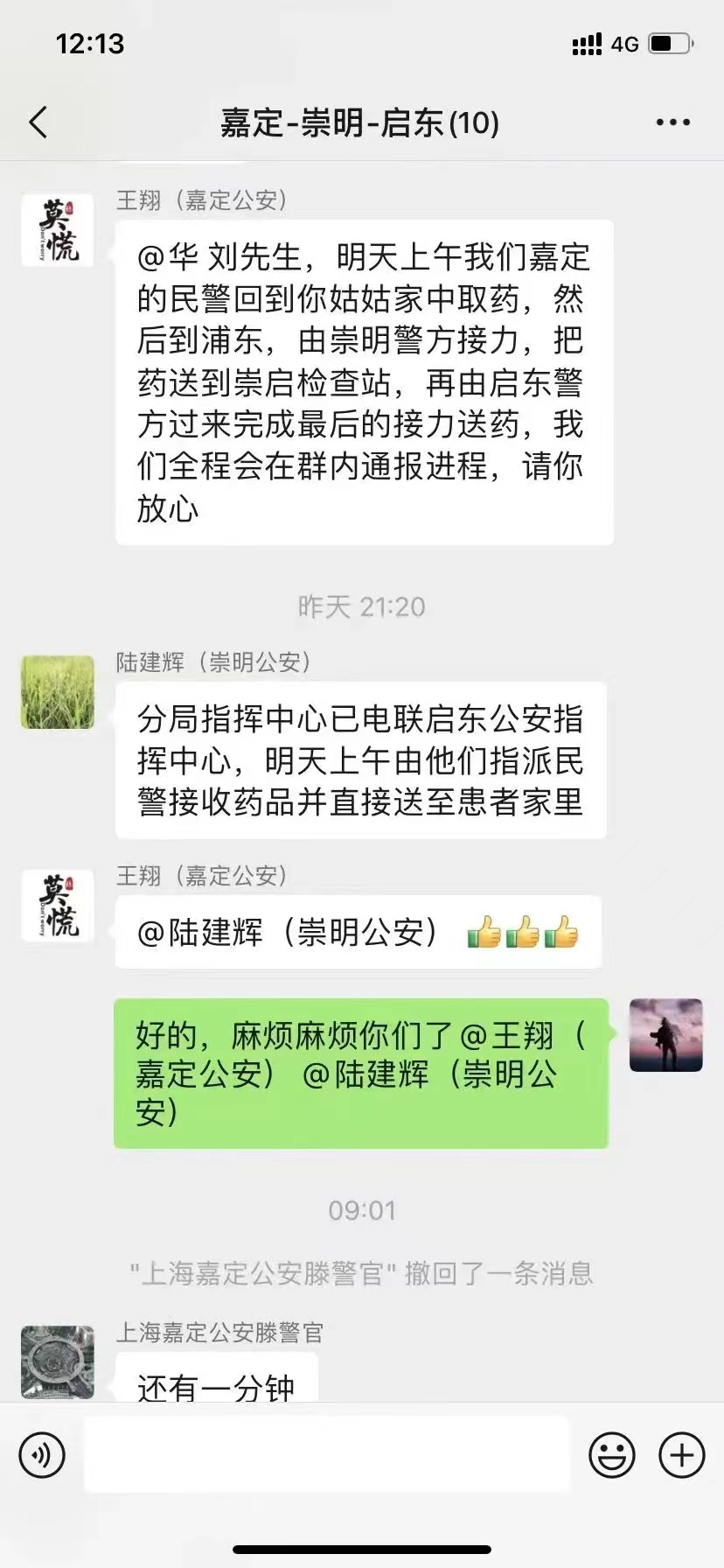Open the chat info overflow menu
Screen dimensions: 724x1568
point(672,122)
